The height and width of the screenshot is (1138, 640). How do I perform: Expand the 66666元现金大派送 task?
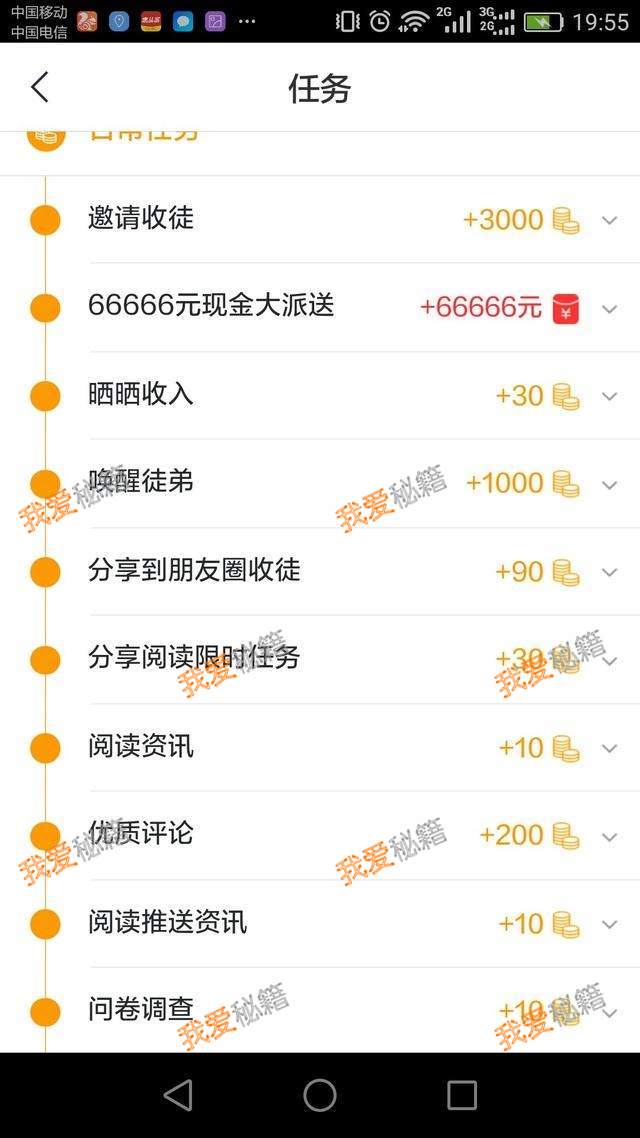[x=609, y=308]
